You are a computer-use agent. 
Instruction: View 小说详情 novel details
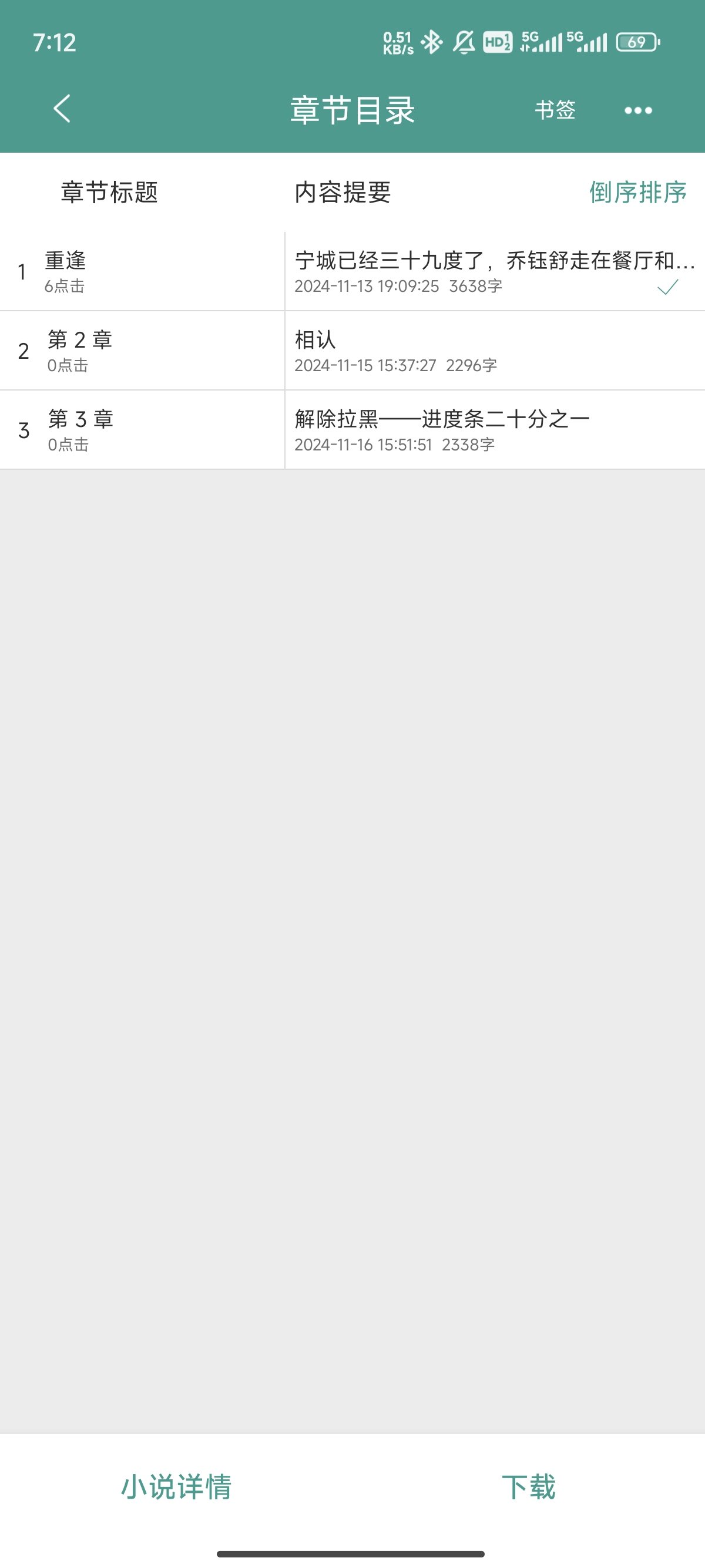[x=176, y=1486]
